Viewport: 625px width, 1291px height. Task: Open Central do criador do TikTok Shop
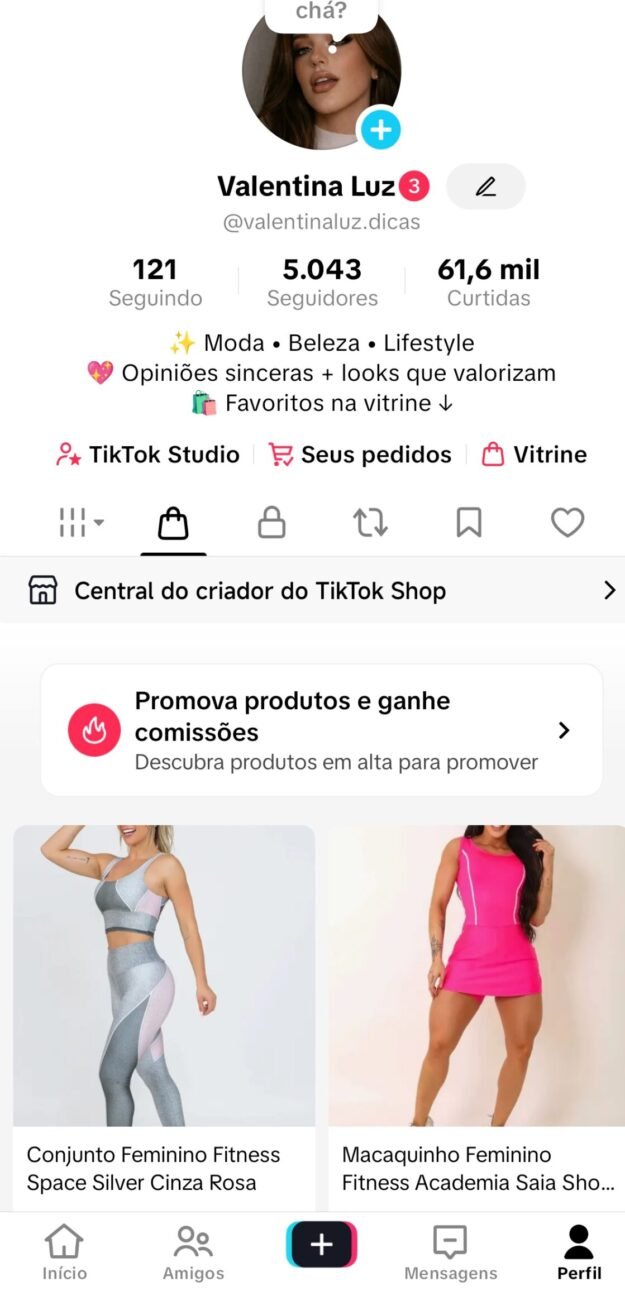[312, 591]
